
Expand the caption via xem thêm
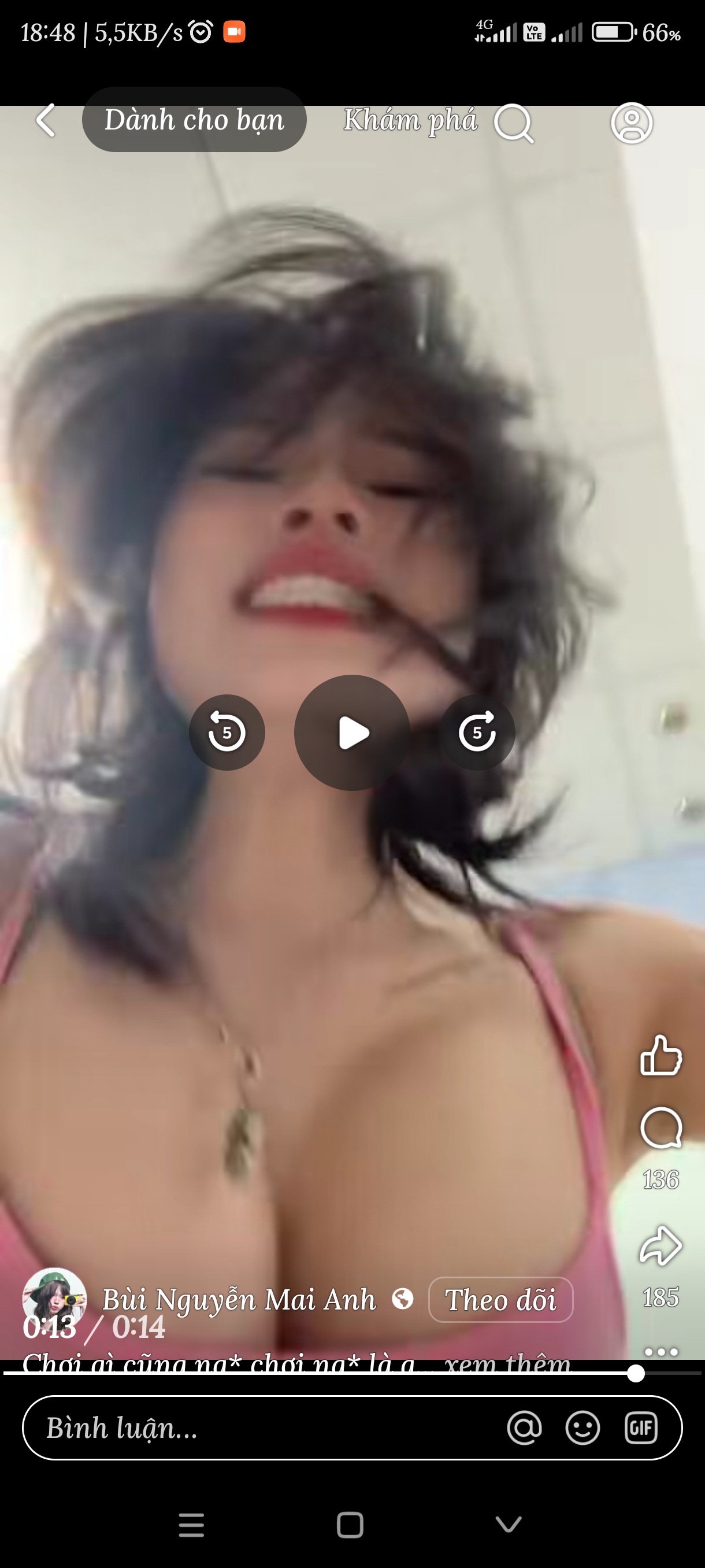508,1362
